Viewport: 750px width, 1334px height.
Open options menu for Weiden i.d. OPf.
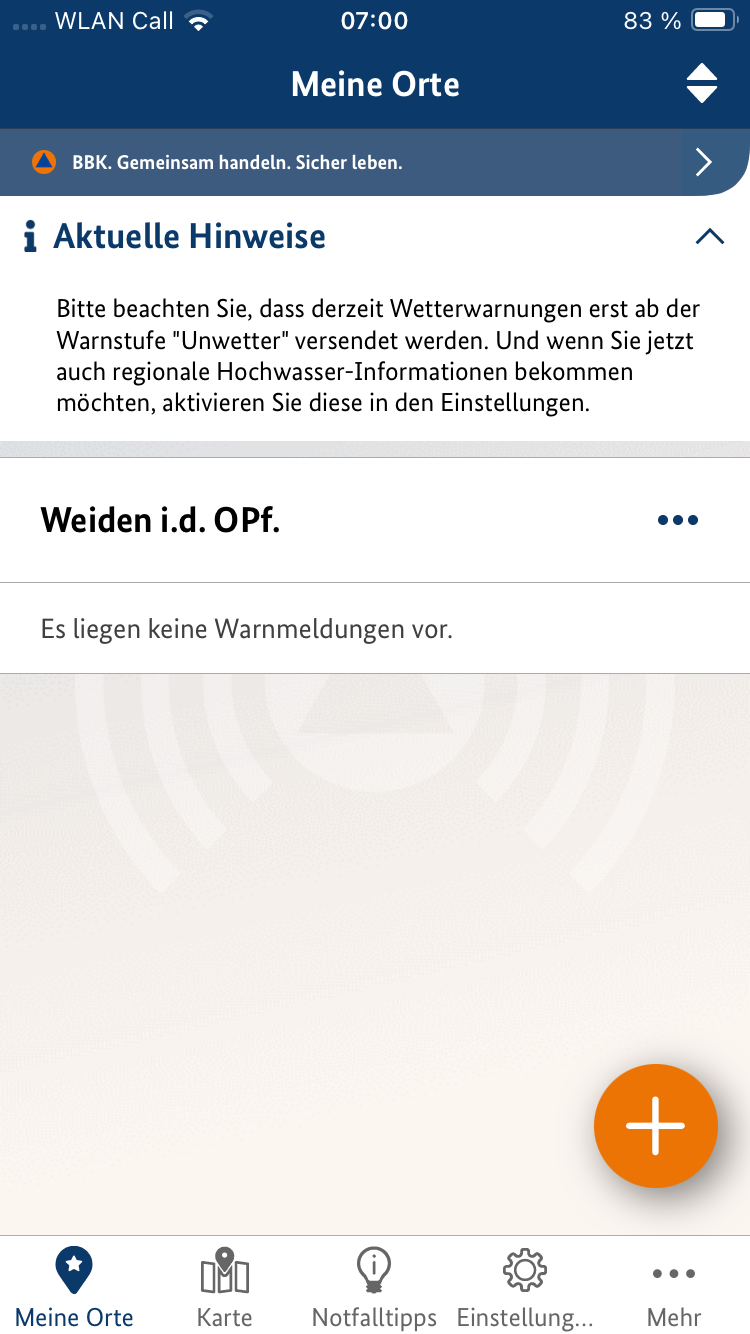click(677, 520)
